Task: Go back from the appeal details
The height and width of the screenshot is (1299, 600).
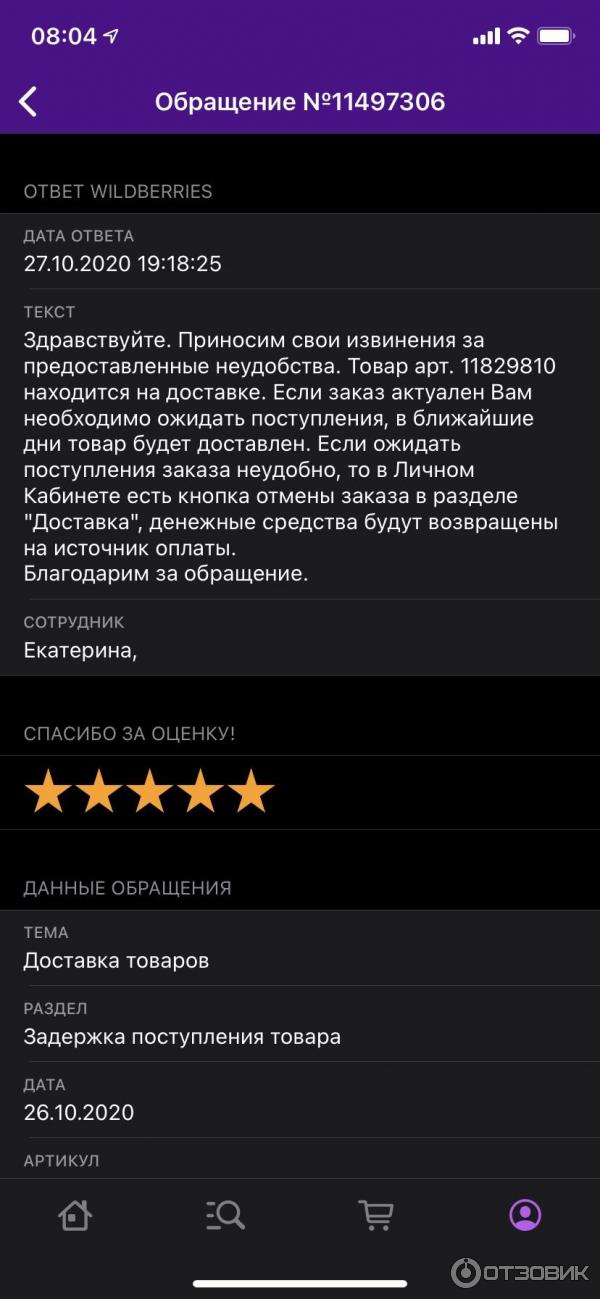Action: (28, 101)
